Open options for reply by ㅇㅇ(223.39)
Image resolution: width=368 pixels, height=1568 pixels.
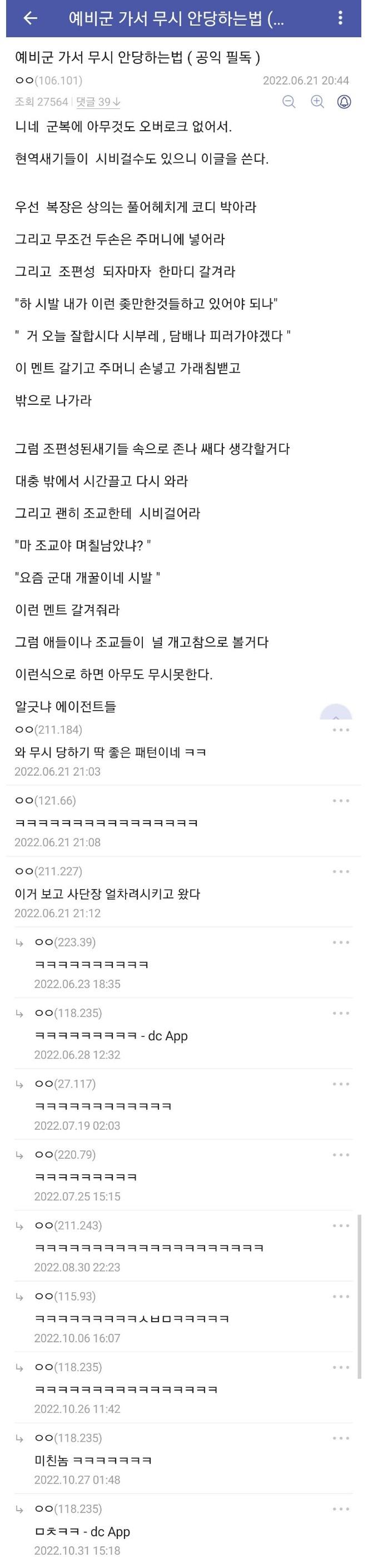341,942
